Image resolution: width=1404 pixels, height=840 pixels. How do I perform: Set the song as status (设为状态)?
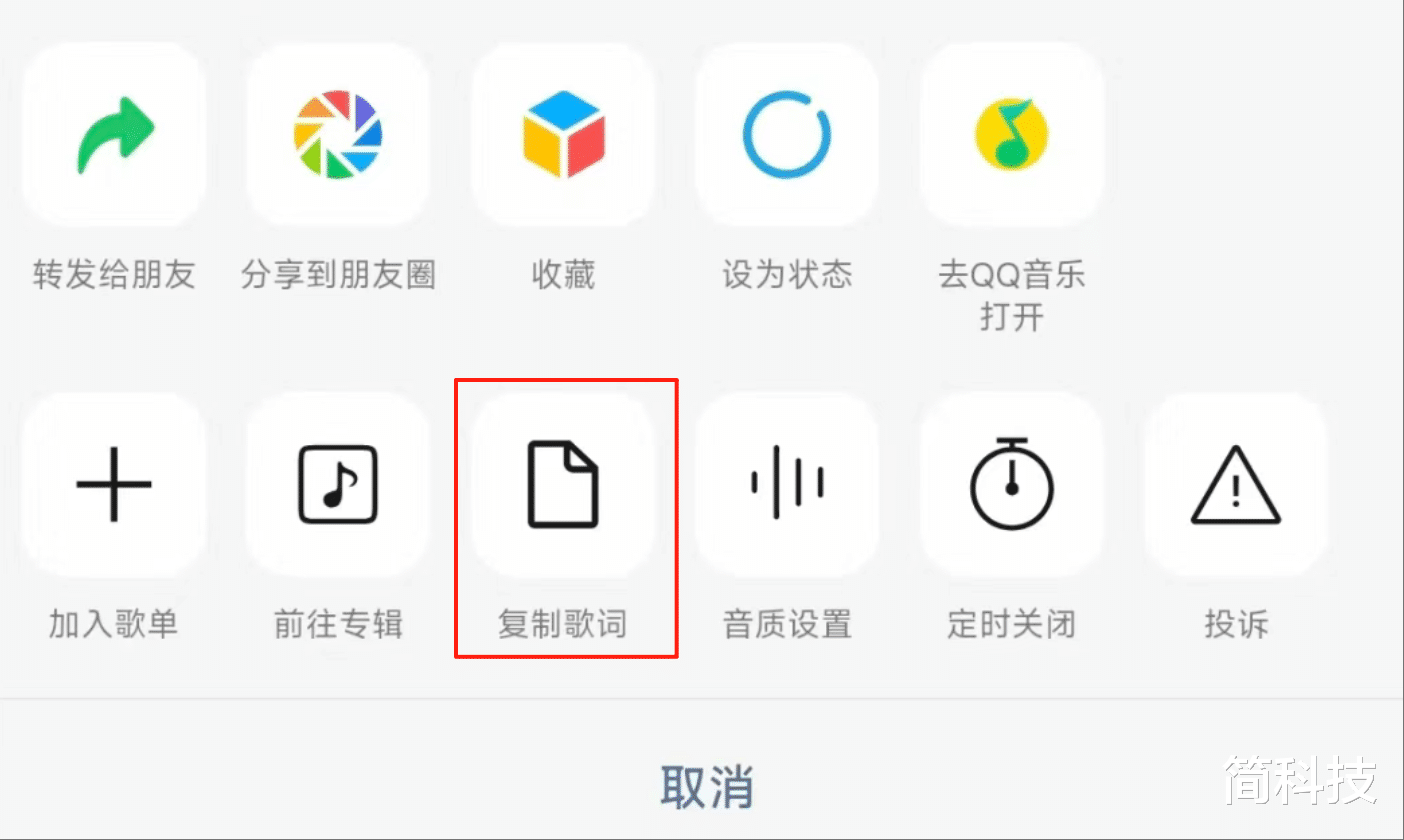coord(787,134)
